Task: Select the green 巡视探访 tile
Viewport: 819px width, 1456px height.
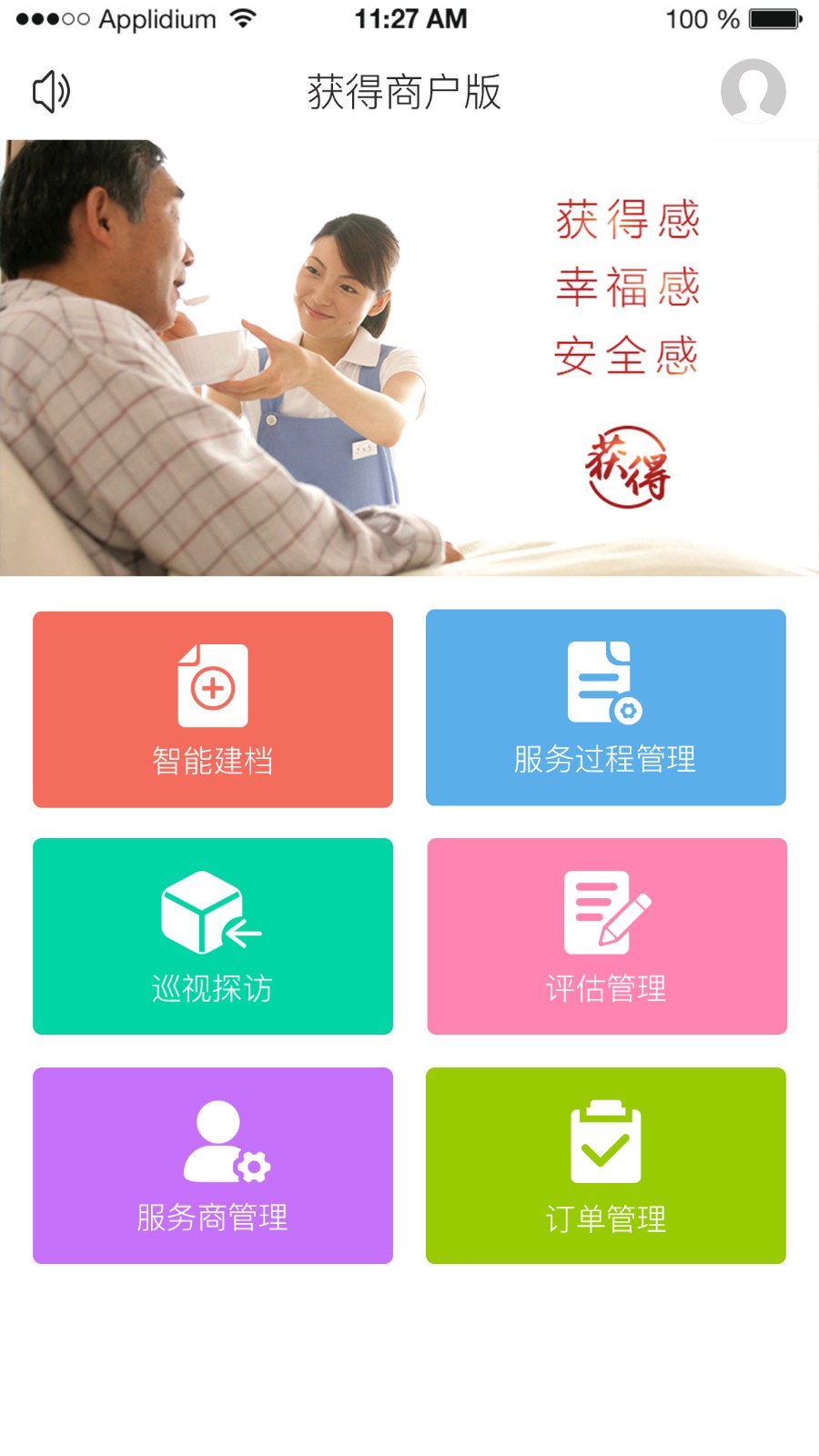Action: [212, 937]
